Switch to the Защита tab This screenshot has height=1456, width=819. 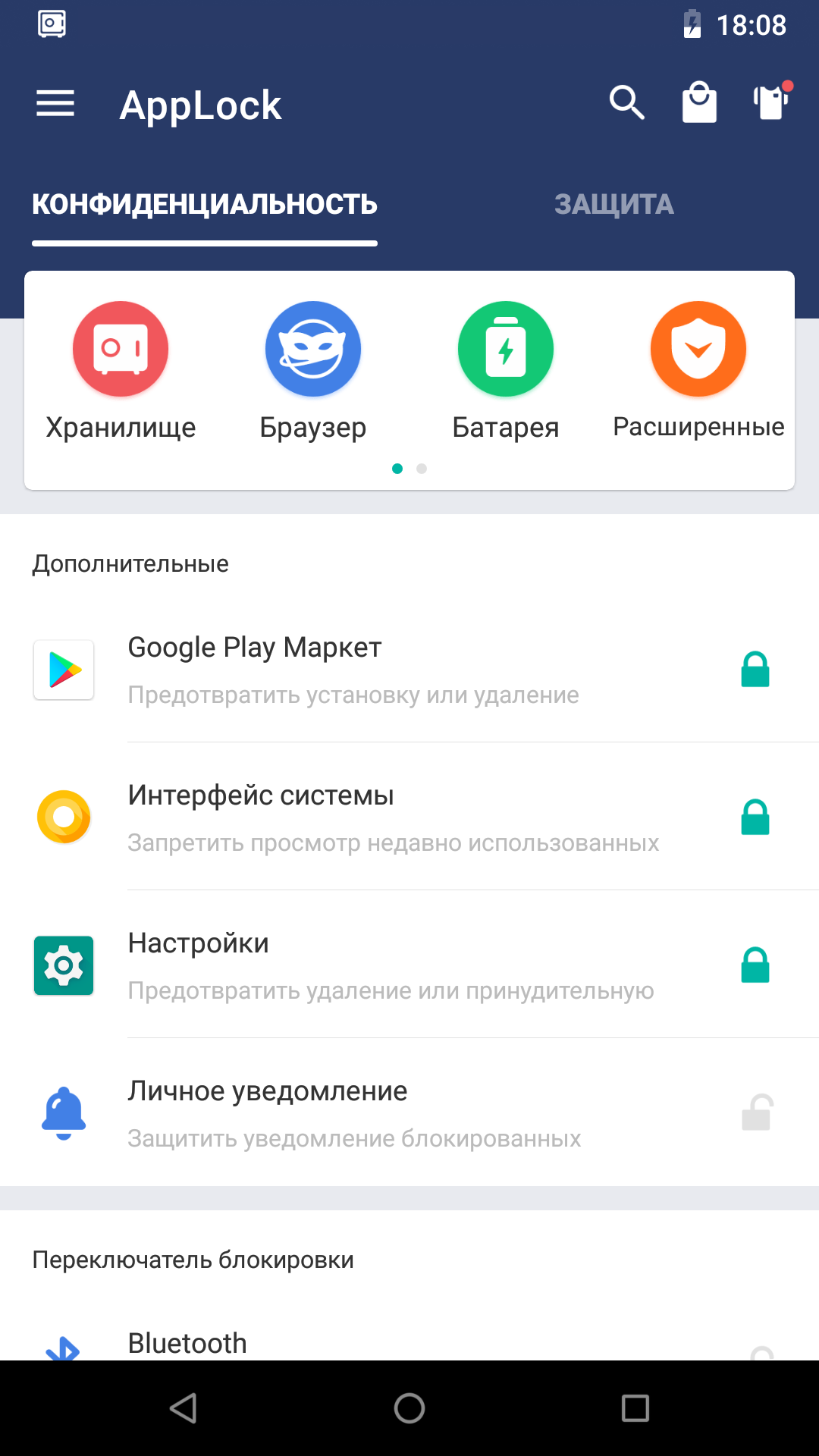(x=613, y=205)
